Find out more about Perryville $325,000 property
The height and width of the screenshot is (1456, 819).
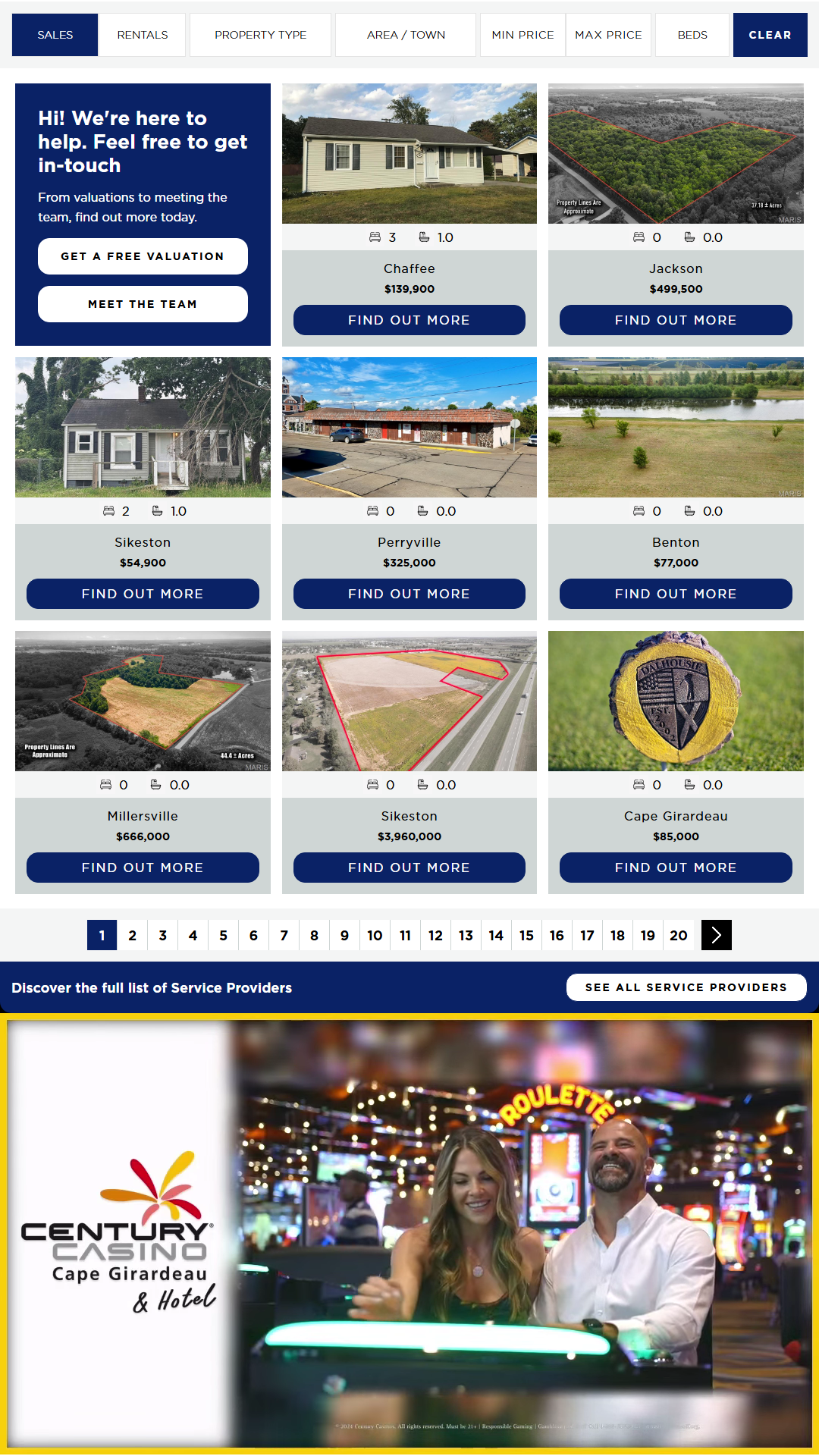tap(409, 594)
